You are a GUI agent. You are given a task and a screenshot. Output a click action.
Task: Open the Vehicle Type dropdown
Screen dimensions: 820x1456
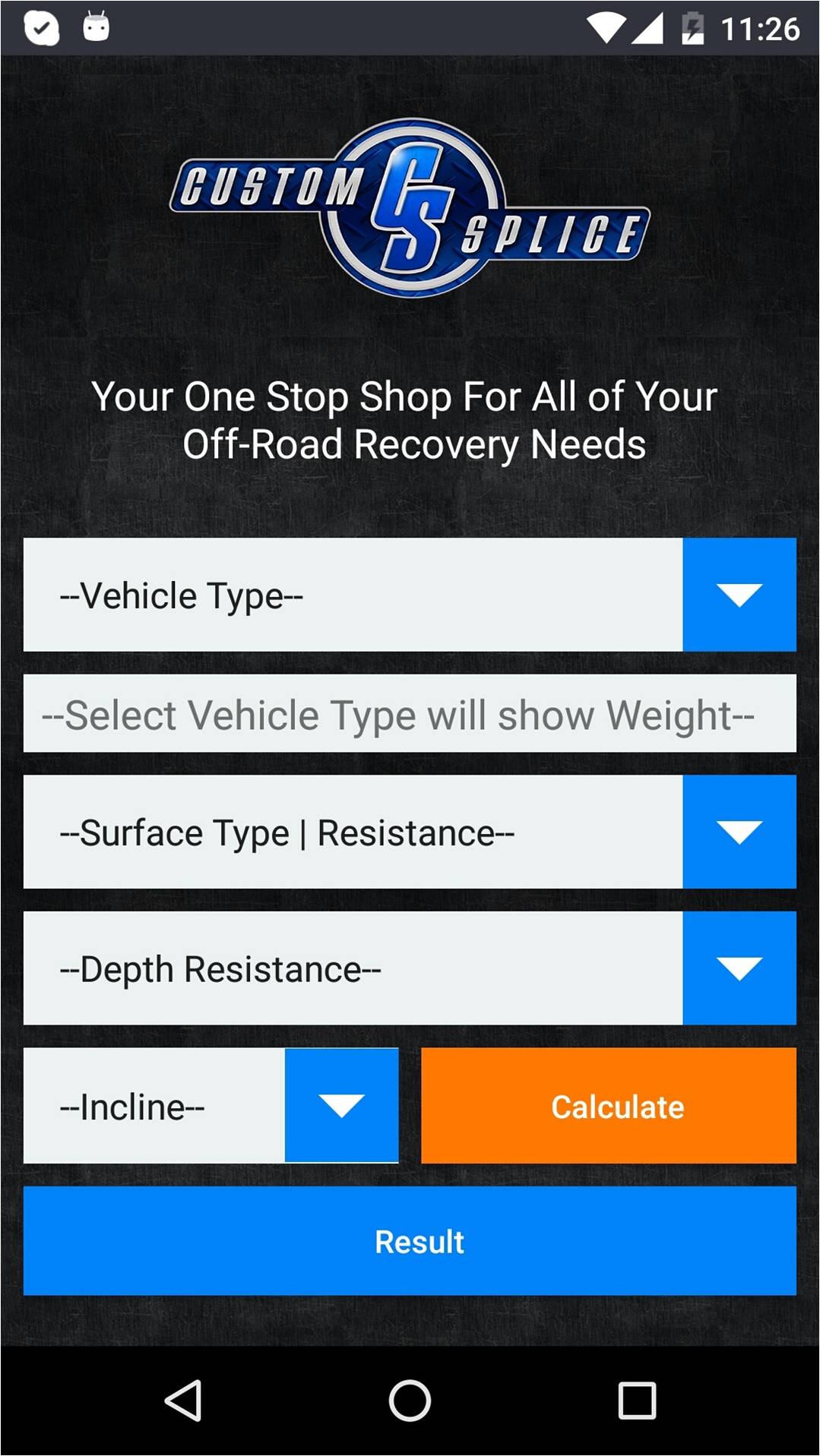click(x=409, y=595)
